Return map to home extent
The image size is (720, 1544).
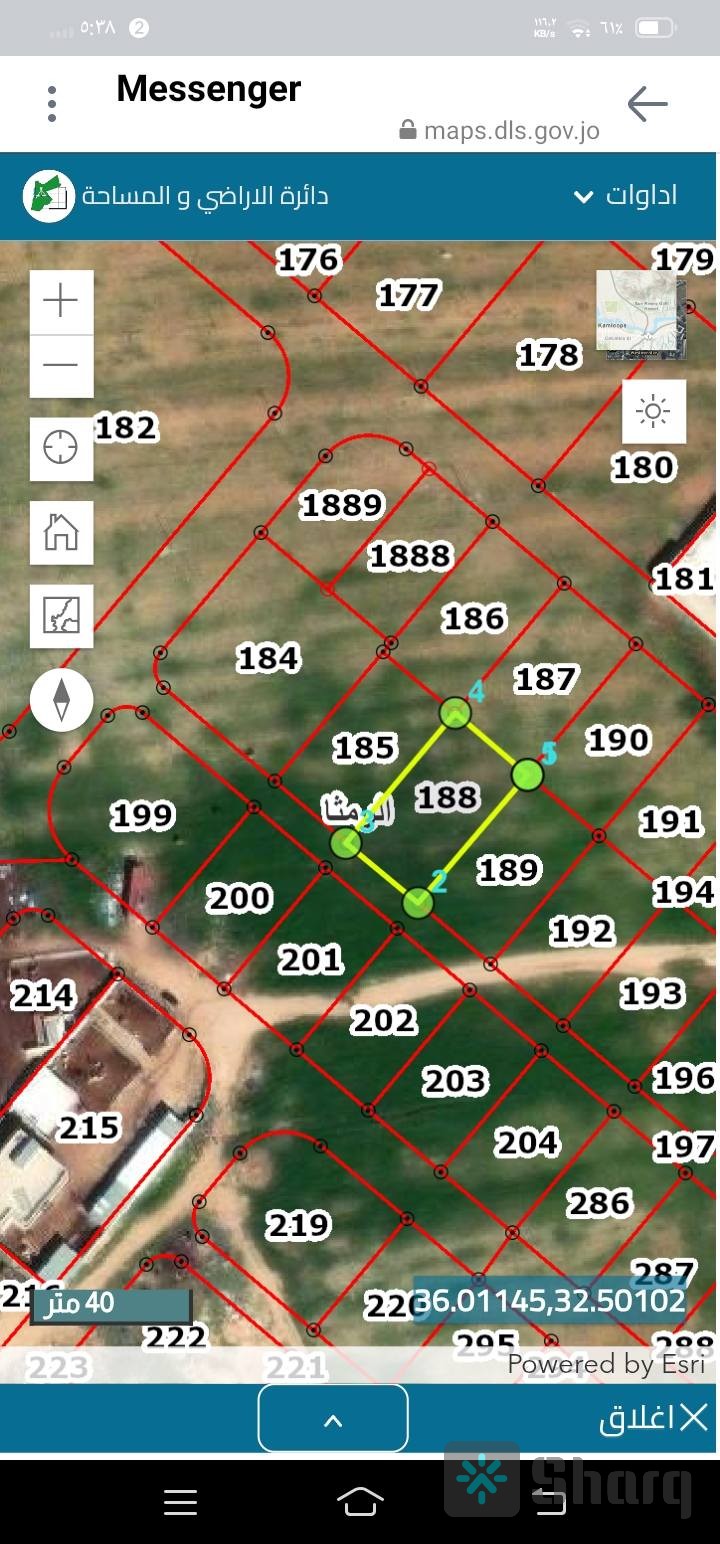(x=61, y=532)
